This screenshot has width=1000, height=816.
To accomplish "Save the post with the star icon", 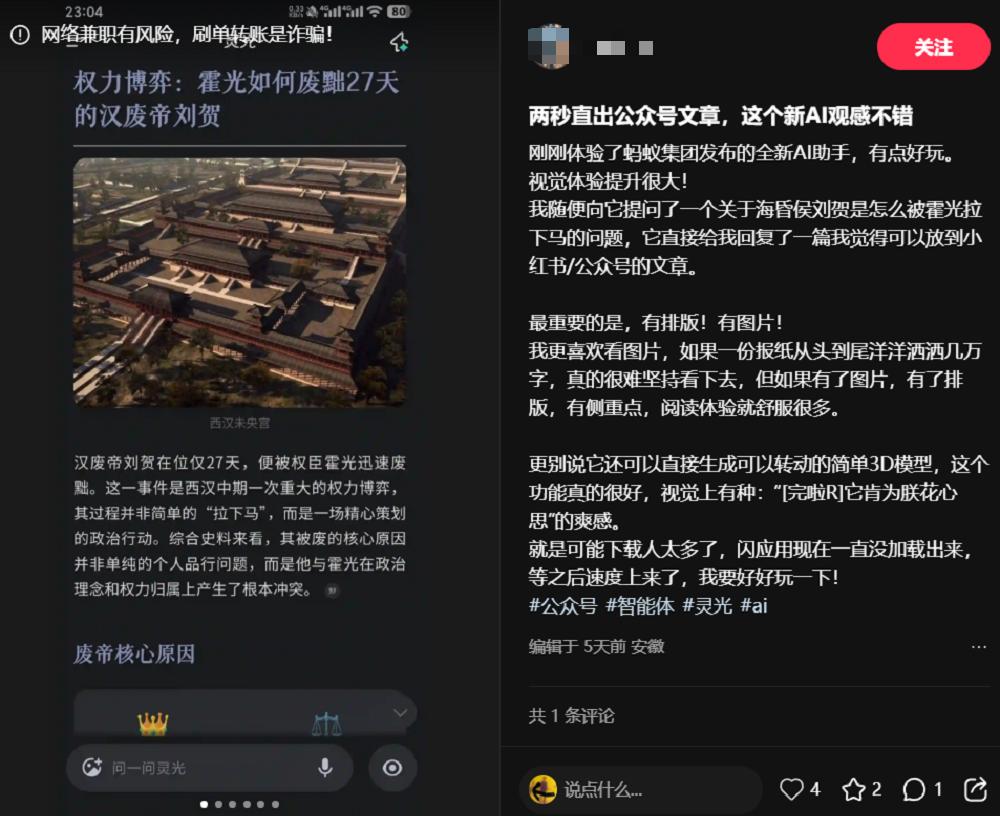I will coord(853,789).
